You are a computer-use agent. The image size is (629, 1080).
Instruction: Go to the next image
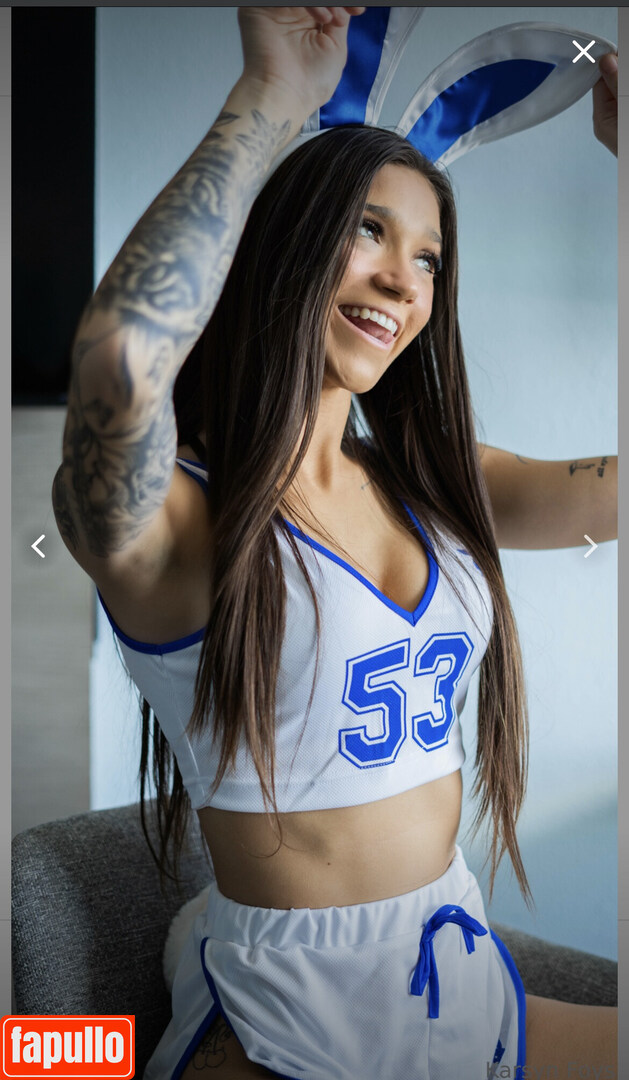click(x=590, y=546)
